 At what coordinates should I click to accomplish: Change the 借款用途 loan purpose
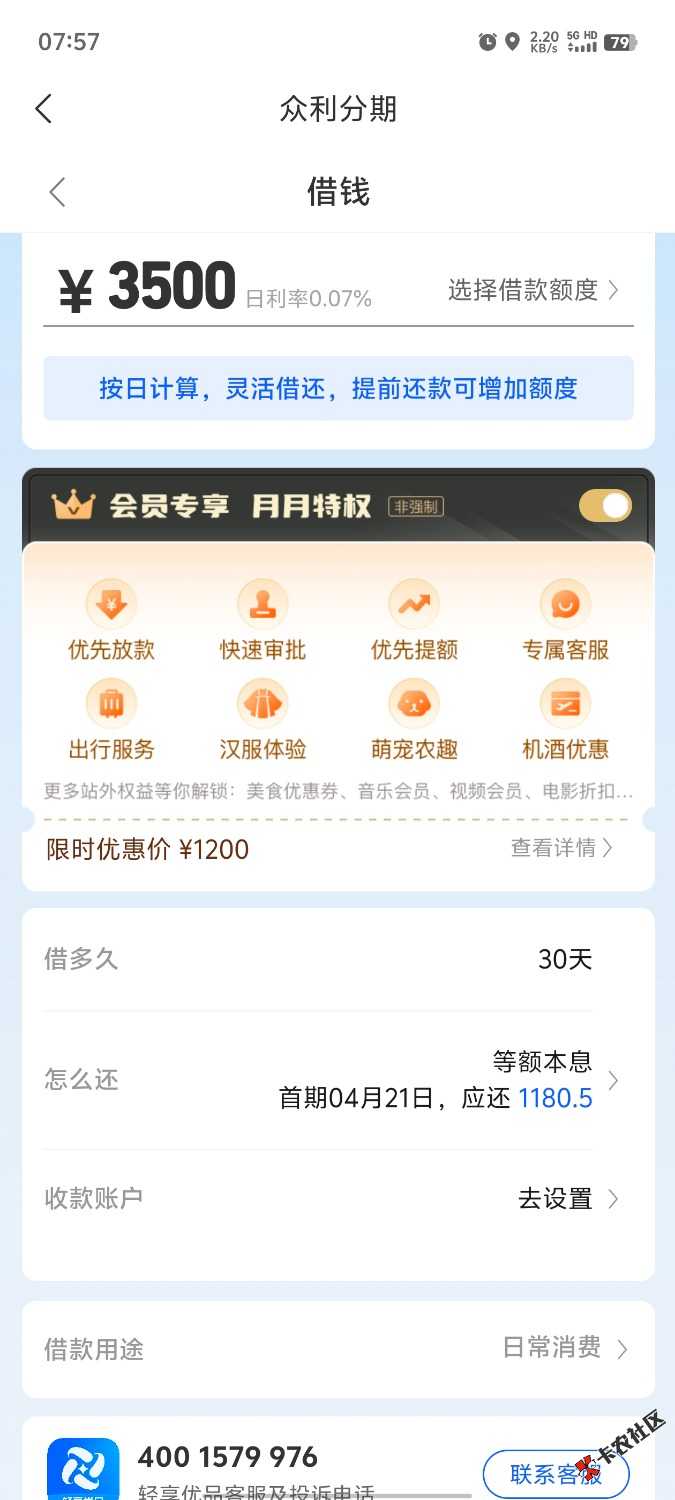pyautogui.click(x=564, y=1348)
